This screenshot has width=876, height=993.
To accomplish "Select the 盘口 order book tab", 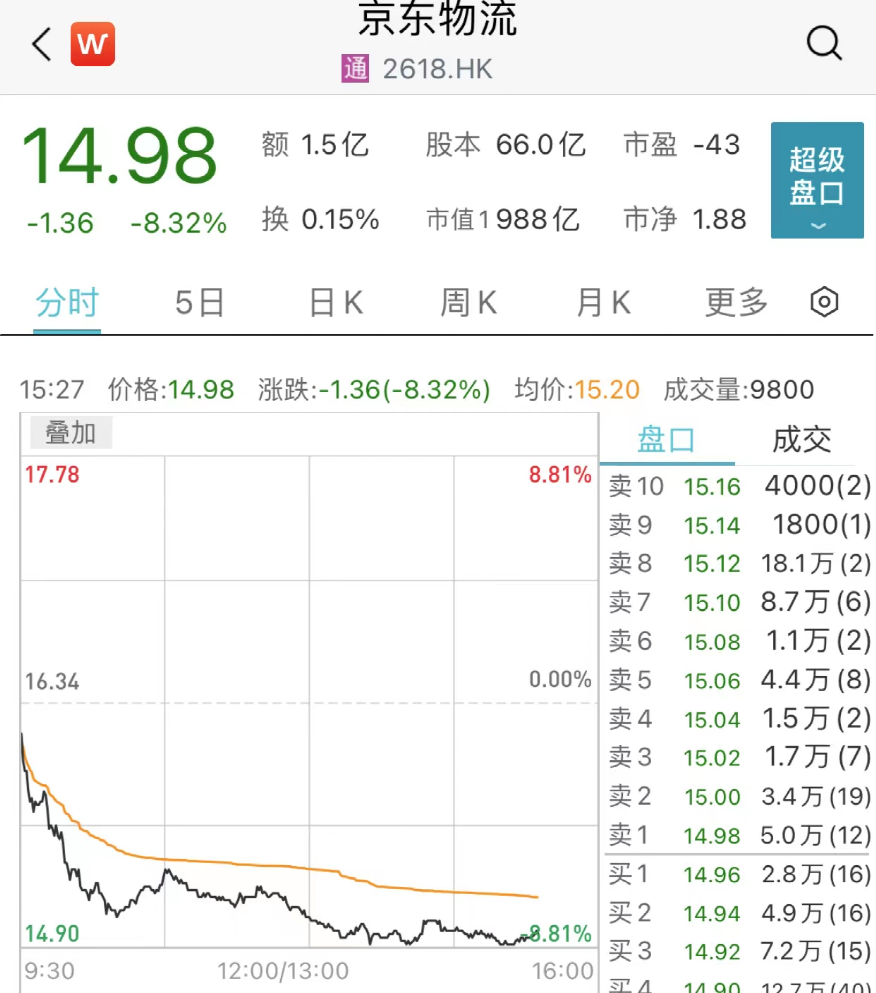I will [x=666, y=440].
